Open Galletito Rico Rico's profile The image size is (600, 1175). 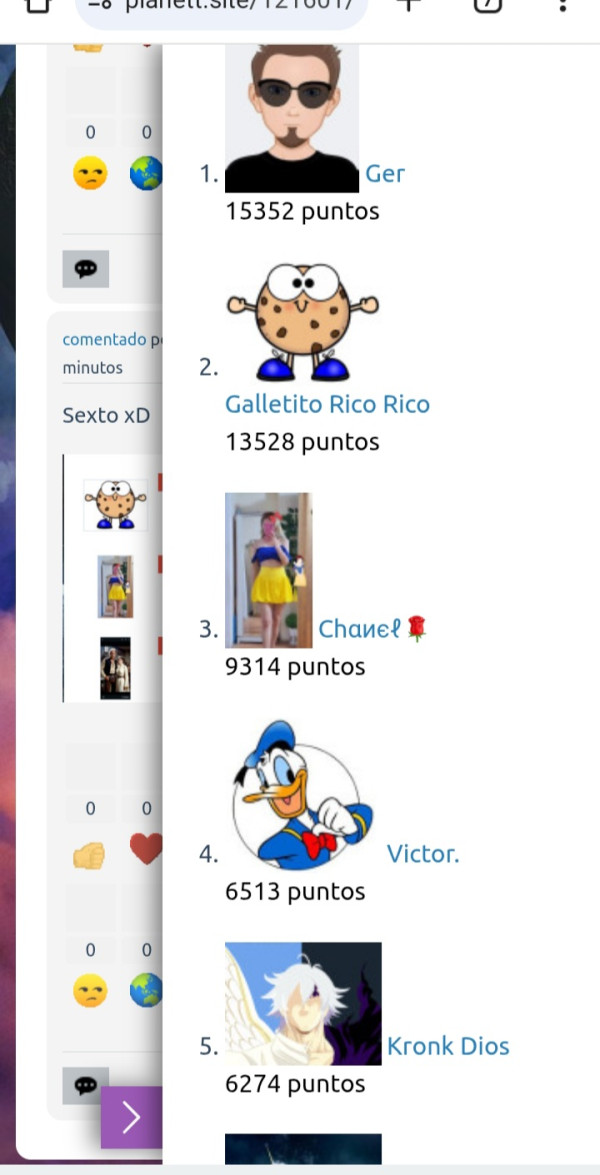[x=327, y=404]
